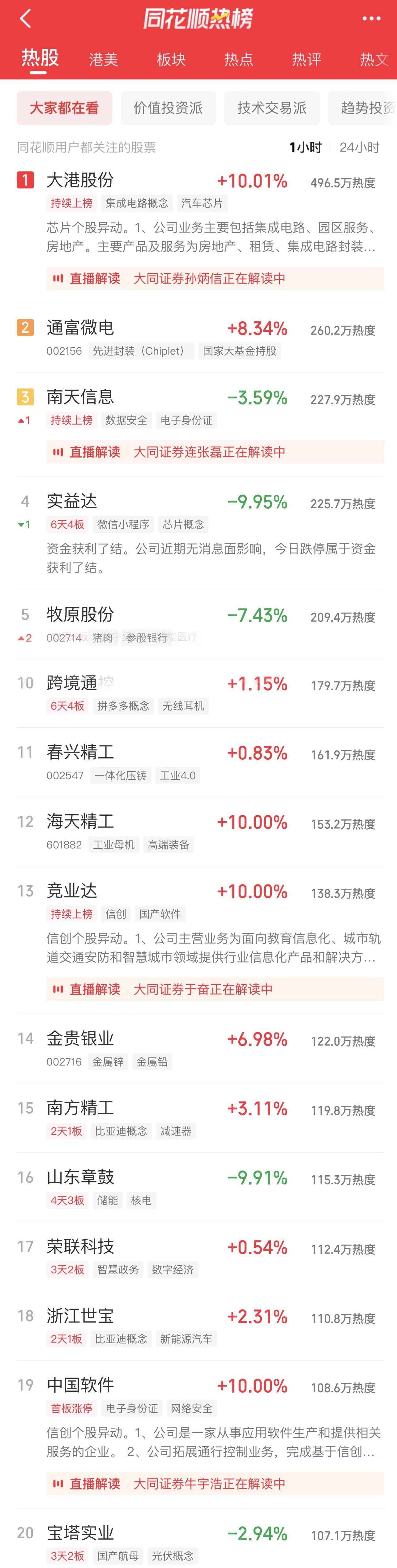The width and height of the screenshot is (397, 1568).
Task: Switch to the 港美 tab
Action: pyautogui.click(x=104, y=59)
